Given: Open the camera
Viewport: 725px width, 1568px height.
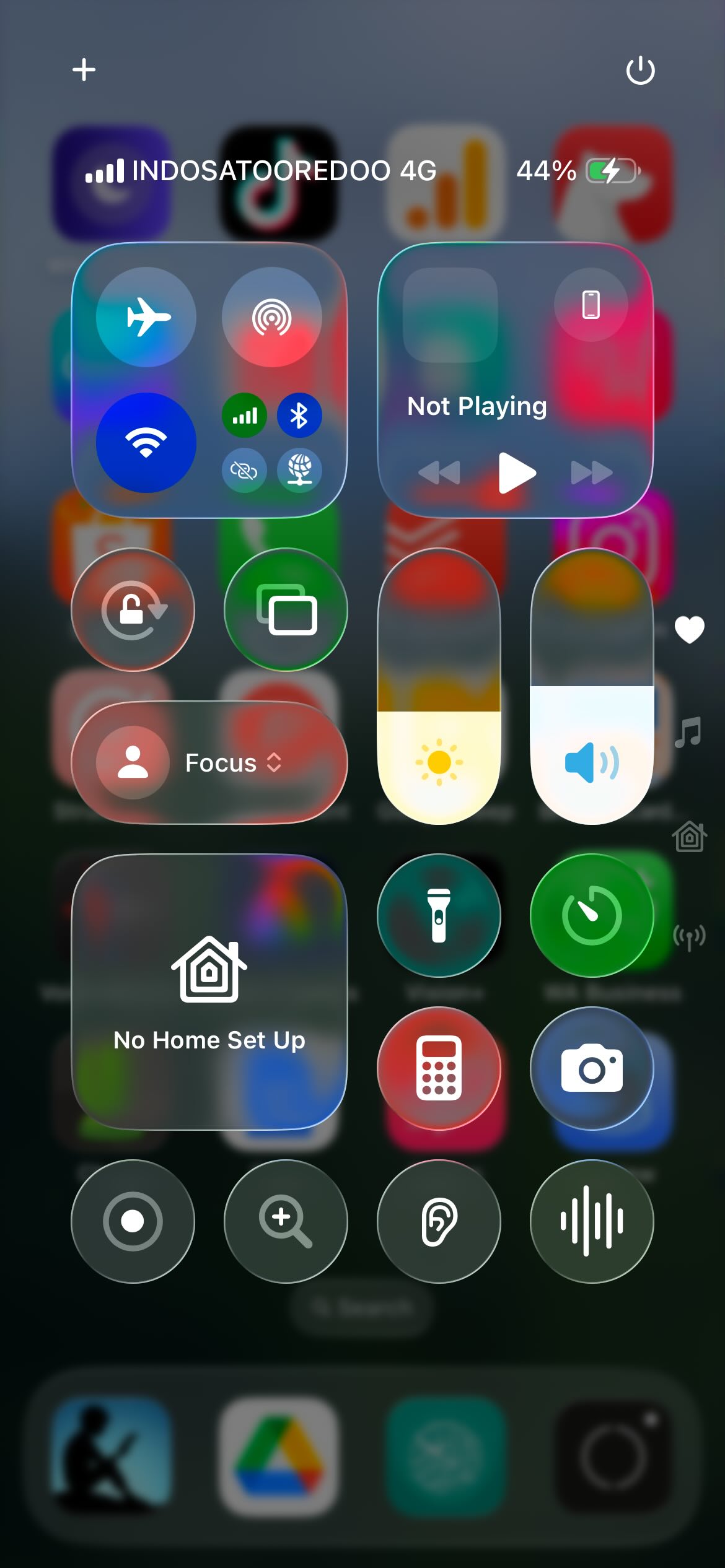Looking at the screenshot, I should tap(592, 1068).
